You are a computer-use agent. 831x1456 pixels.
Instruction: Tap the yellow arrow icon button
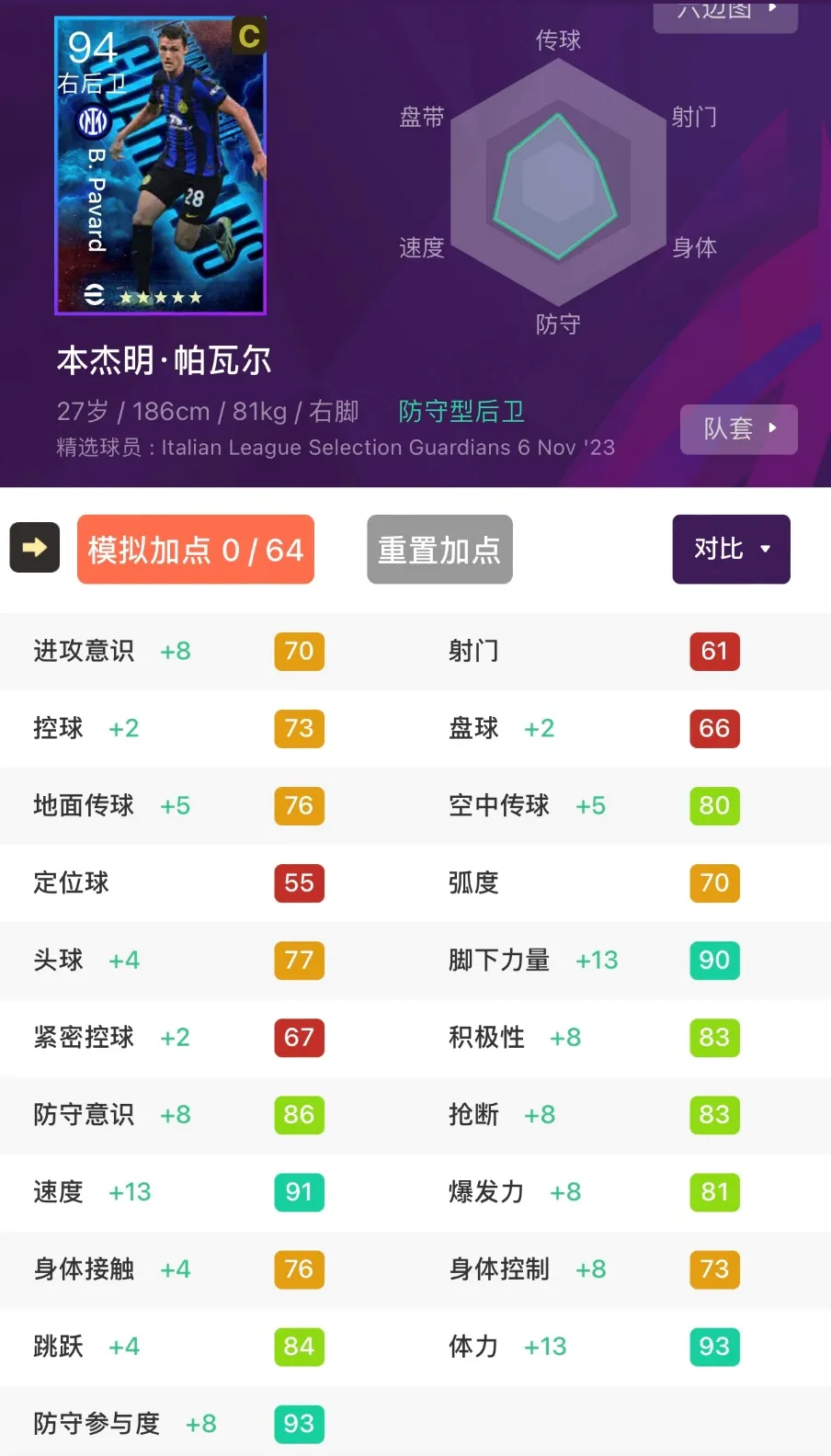tap(35, 548)
